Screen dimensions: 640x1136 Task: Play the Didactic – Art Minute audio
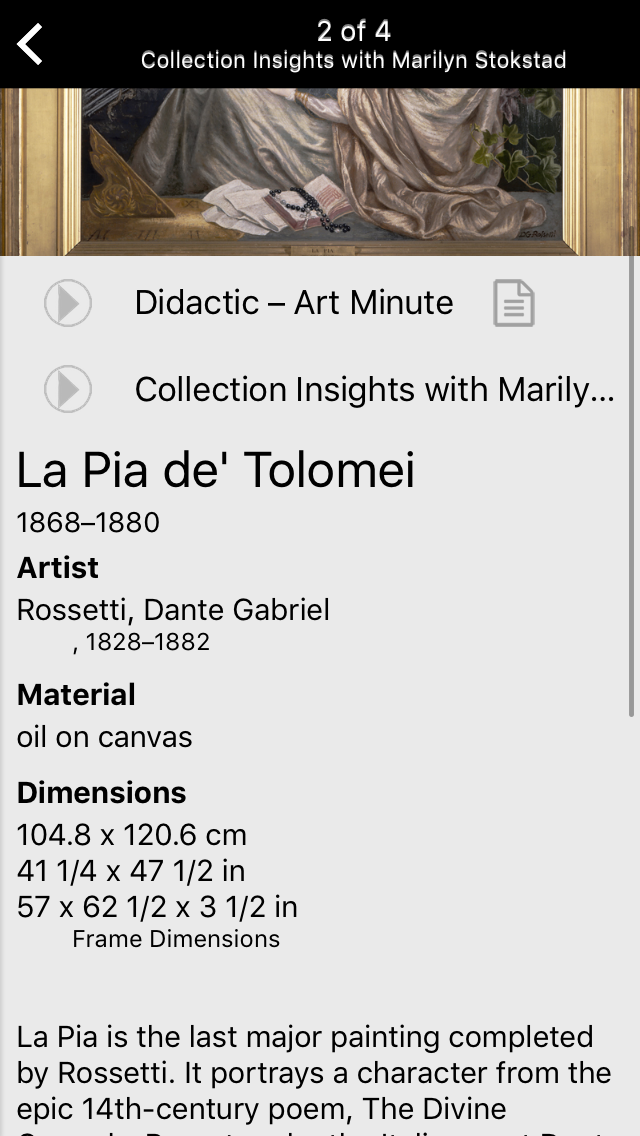tap(68, 303)
